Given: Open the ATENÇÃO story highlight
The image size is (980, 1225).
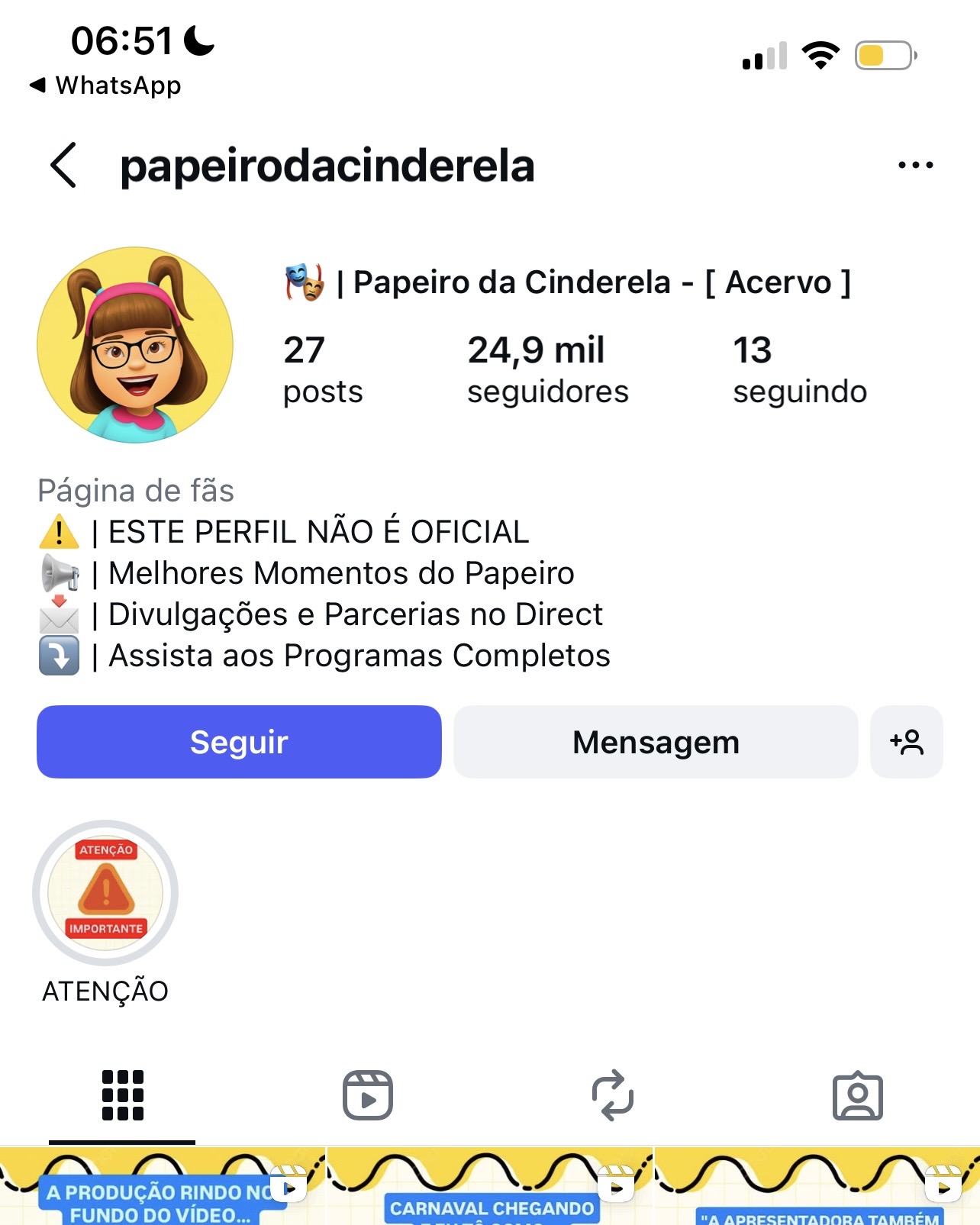Looking at the screenshot, I should 105,893.
